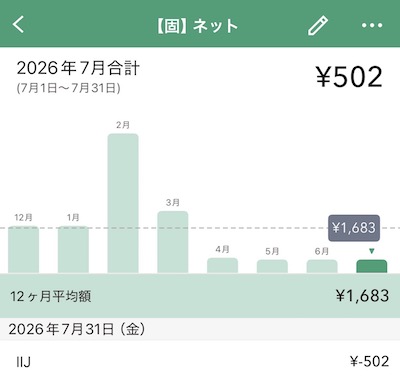Select the 4月 bar in the chart
Screen dimensions: 400x383
222,266
